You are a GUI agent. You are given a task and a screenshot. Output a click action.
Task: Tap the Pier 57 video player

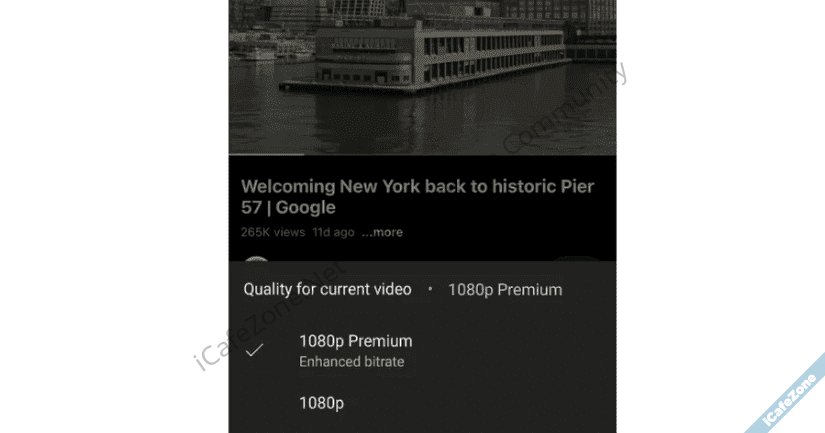tap(422, 75)
